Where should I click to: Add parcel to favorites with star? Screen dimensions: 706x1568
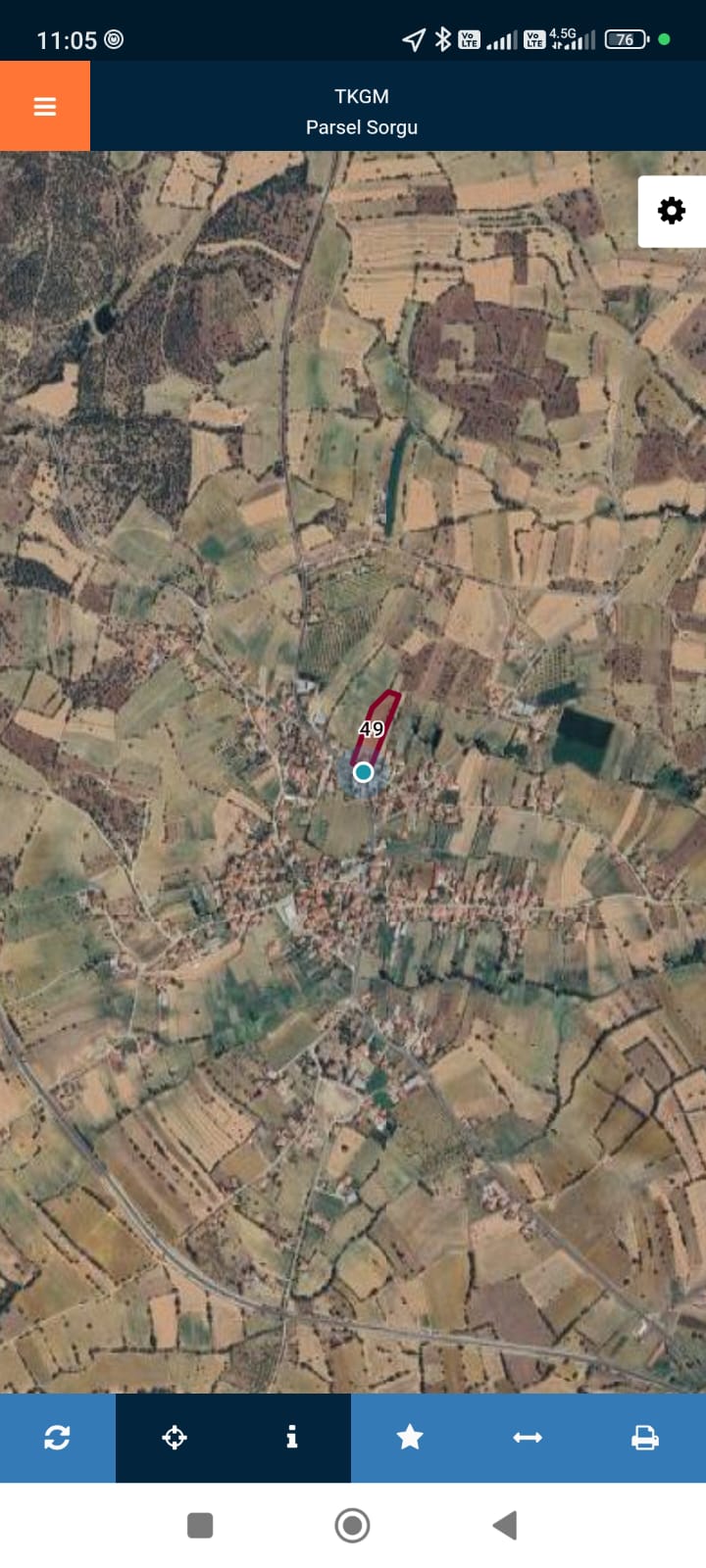point(410,1438)
